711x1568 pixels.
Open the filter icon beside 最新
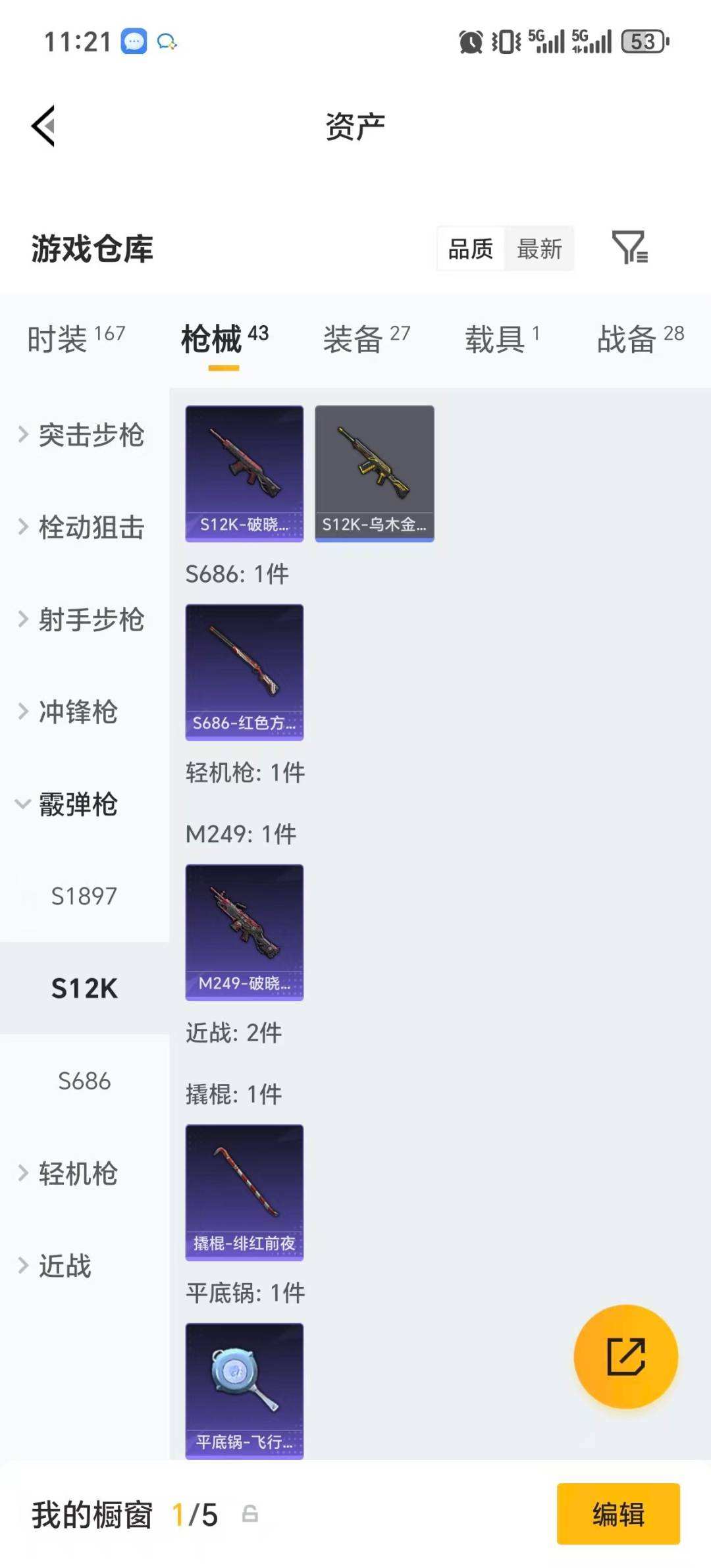(x=629, y=248)
